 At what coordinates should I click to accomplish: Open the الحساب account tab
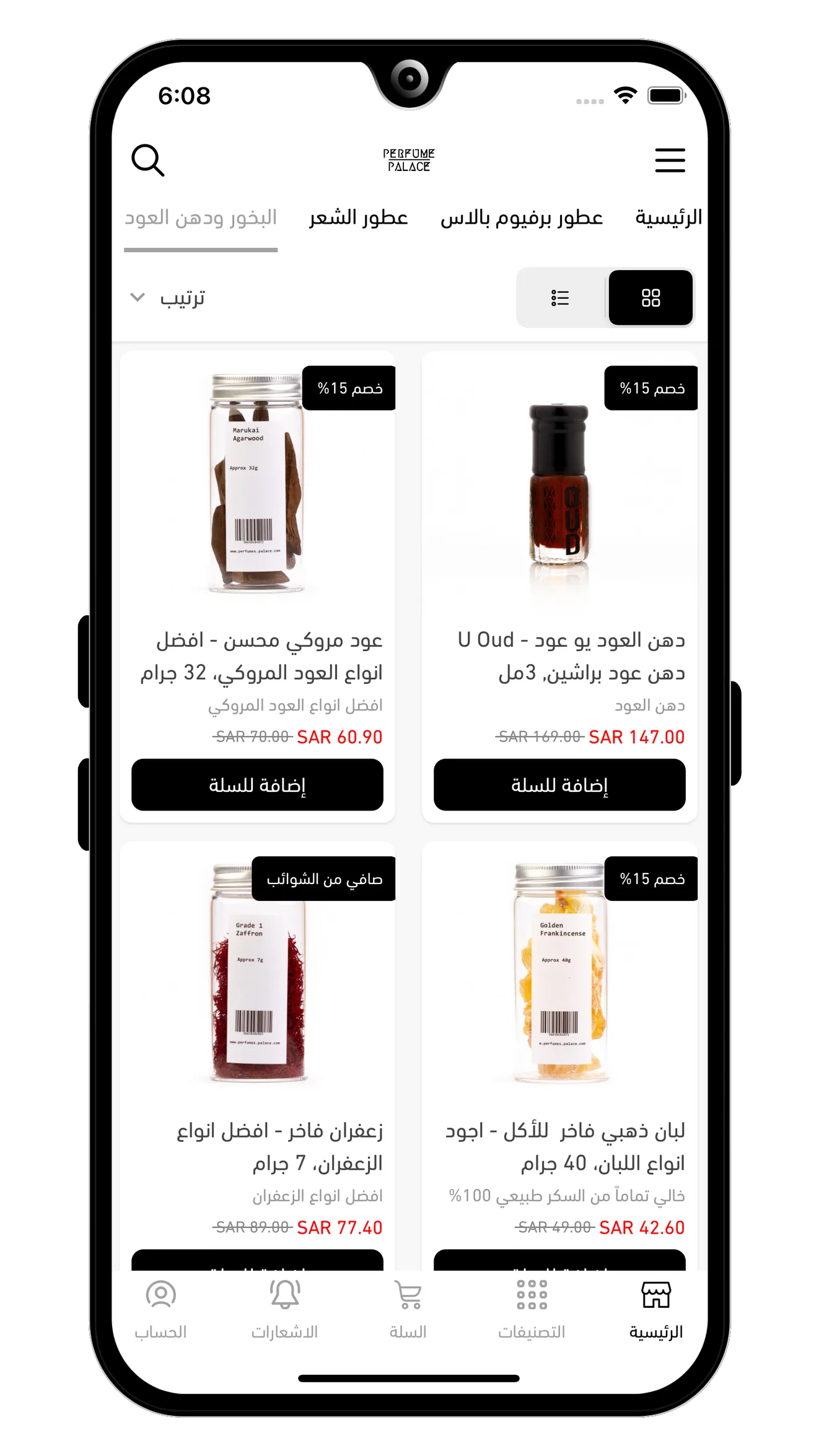coord(160,1310)
